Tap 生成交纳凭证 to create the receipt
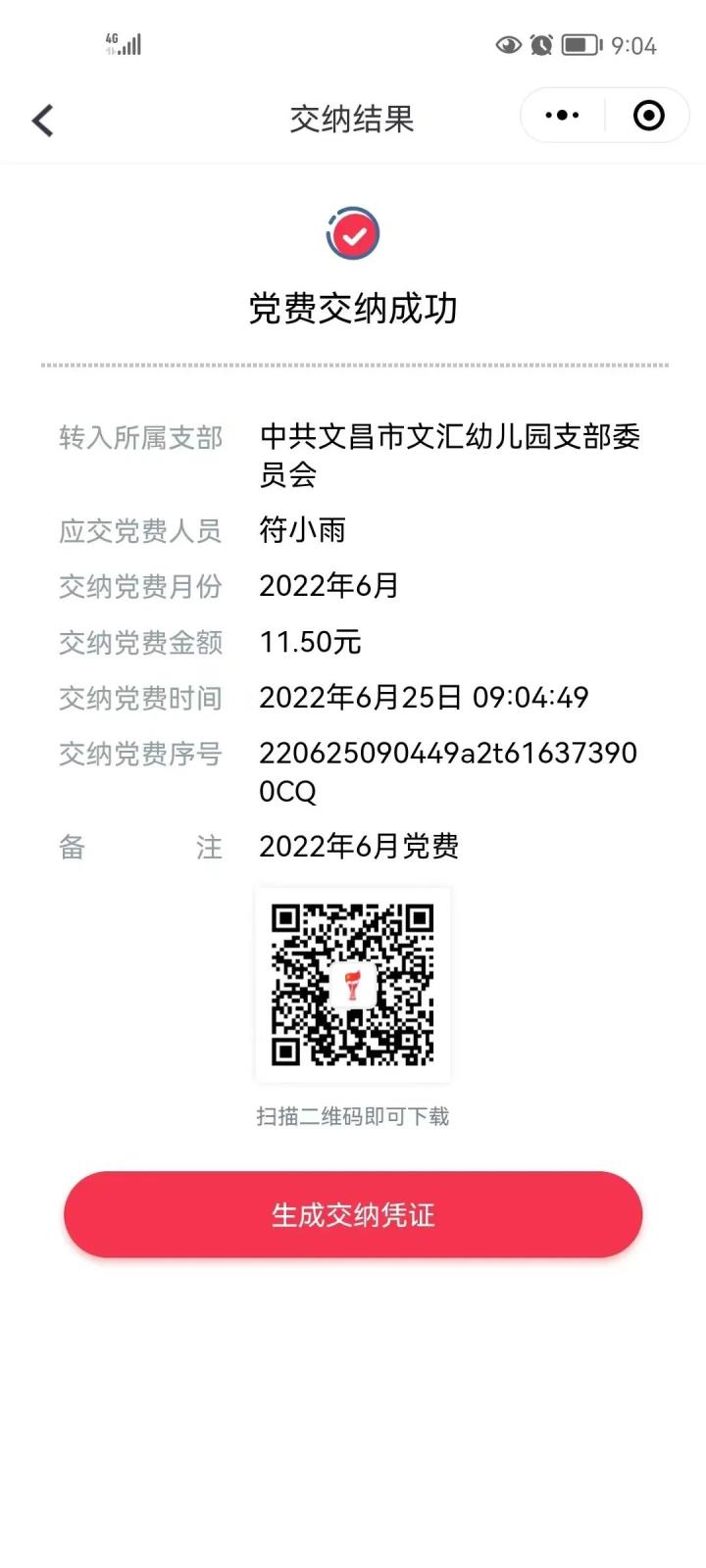The height and width of the screenshot is (1568, 706). pyautogui.click(x=353, y=1214)
